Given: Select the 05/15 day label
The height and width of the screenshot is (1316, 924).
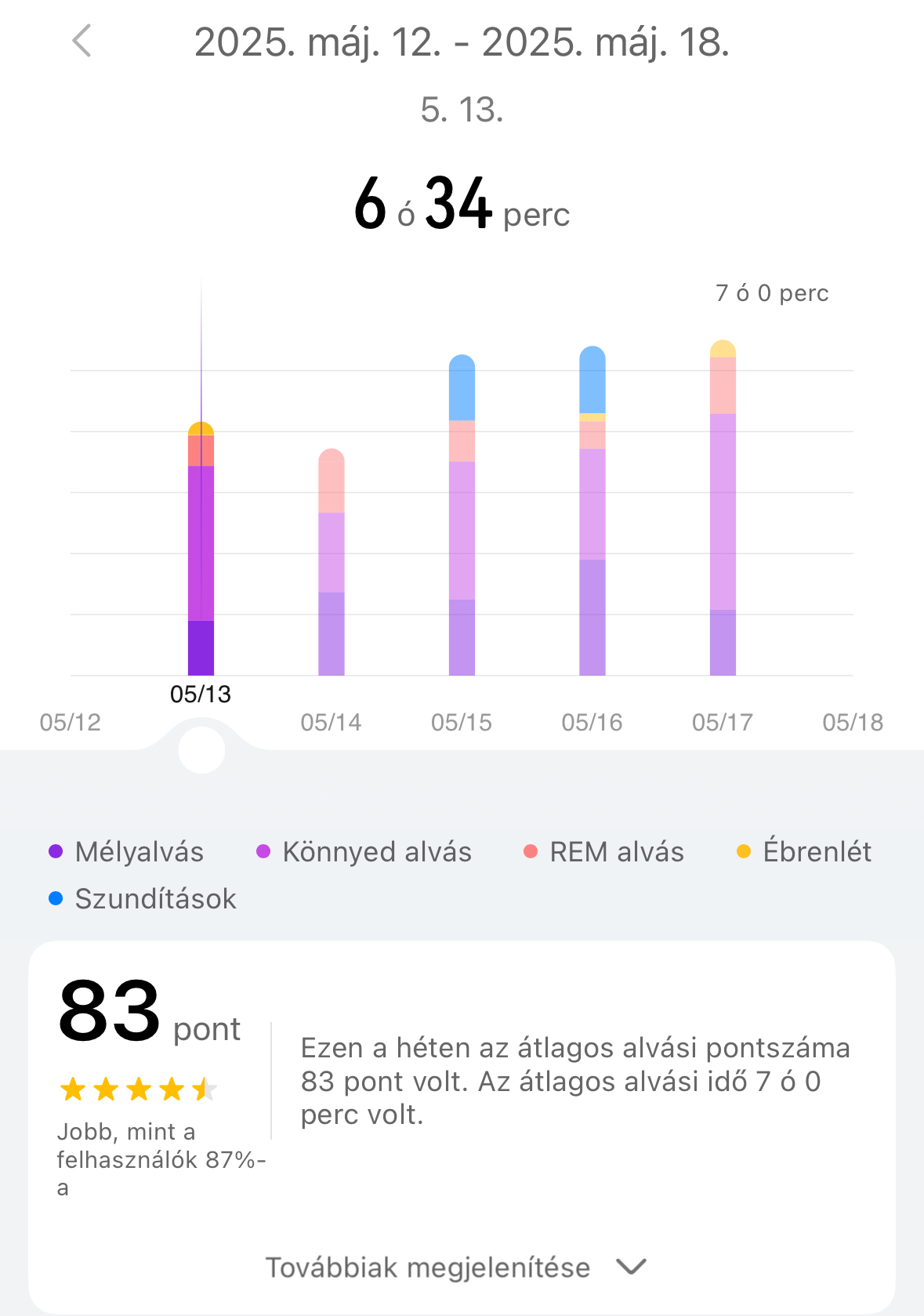Looking at the screenshot, I should 462,723.
